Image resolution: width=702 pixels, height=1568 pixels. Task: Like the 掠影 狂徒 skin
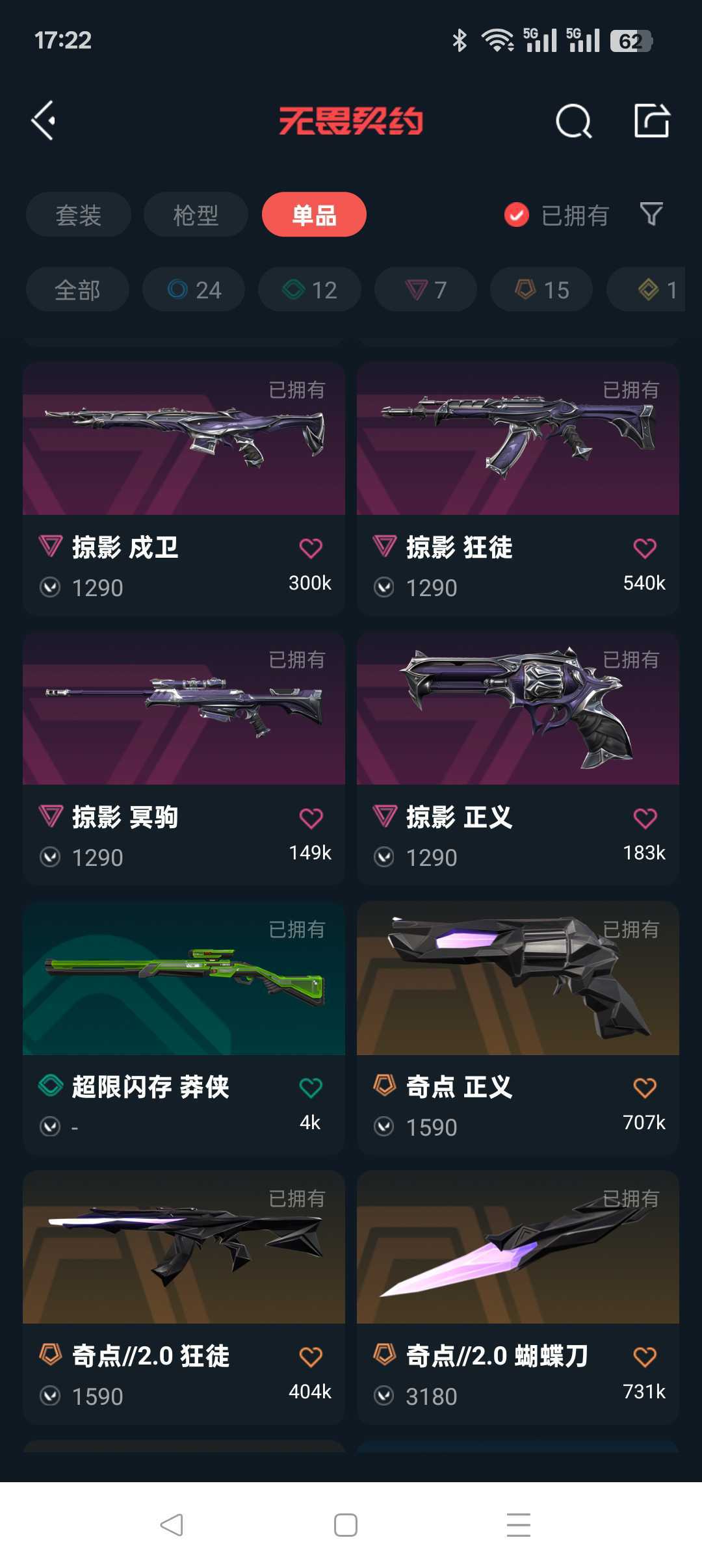[x=645, y=548]
